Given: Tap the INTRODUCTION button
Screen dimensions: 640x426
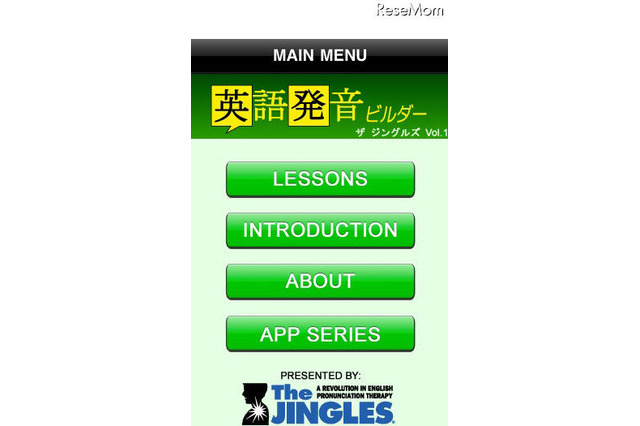Looking at the screenshot, I should pyautogui.click(x=320, y=230).
